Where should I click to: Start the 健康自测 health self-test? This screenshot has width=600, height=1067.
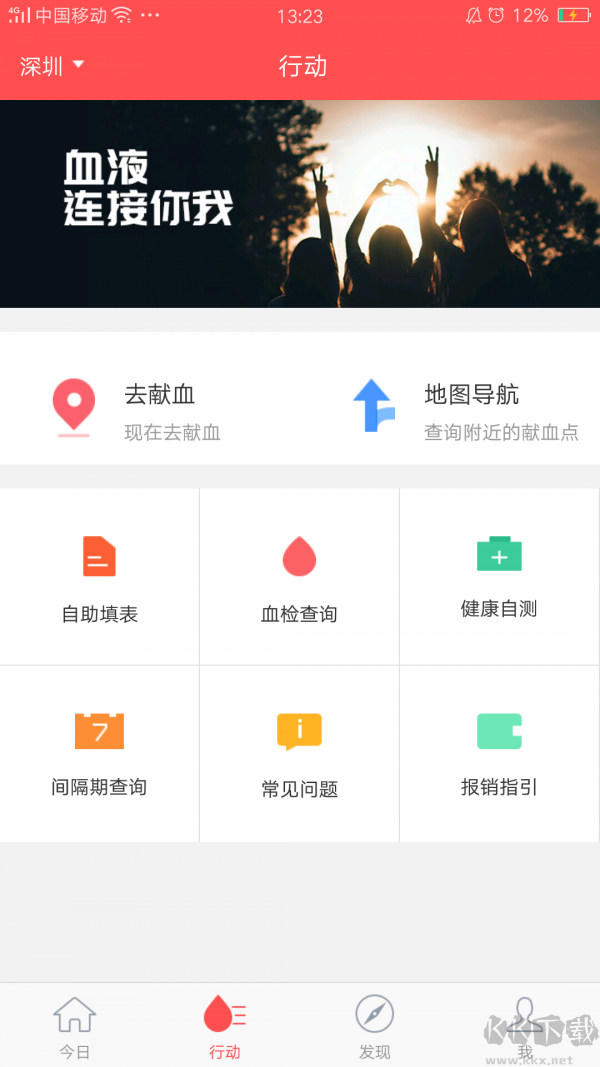499,575
